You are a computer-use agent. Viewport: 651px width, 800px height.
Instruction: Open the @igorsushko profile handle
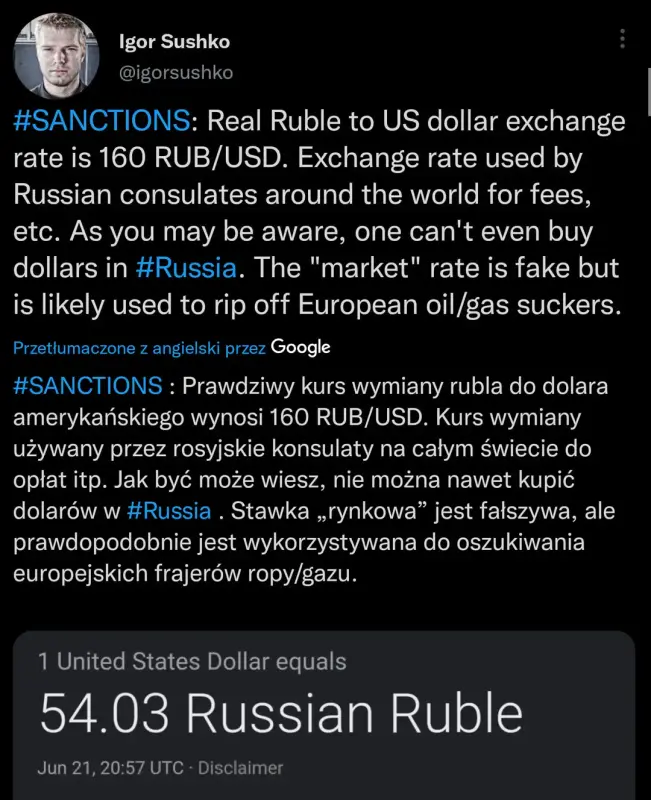pos(175,73)
